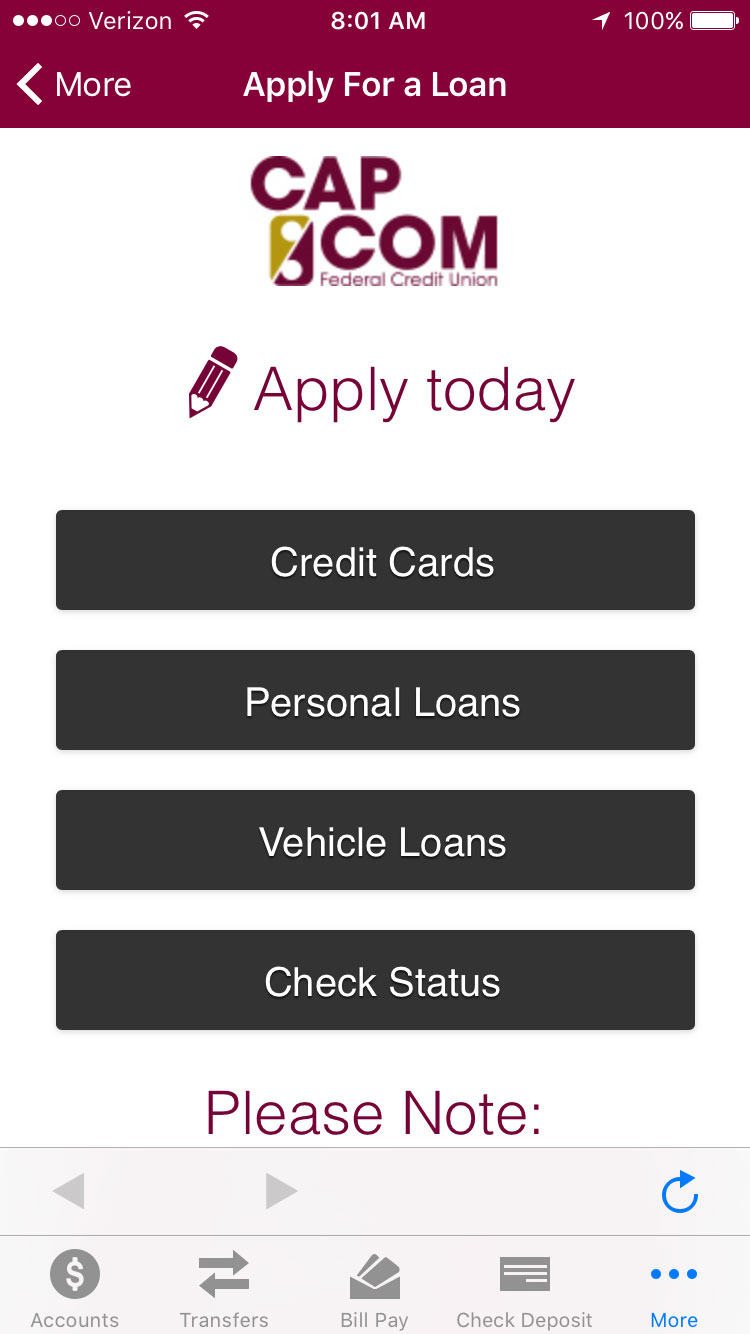Reload the page with the refresh icon
This screenshot has height=1334, width=750.
pyautogui.click(x=680, y=1192)
